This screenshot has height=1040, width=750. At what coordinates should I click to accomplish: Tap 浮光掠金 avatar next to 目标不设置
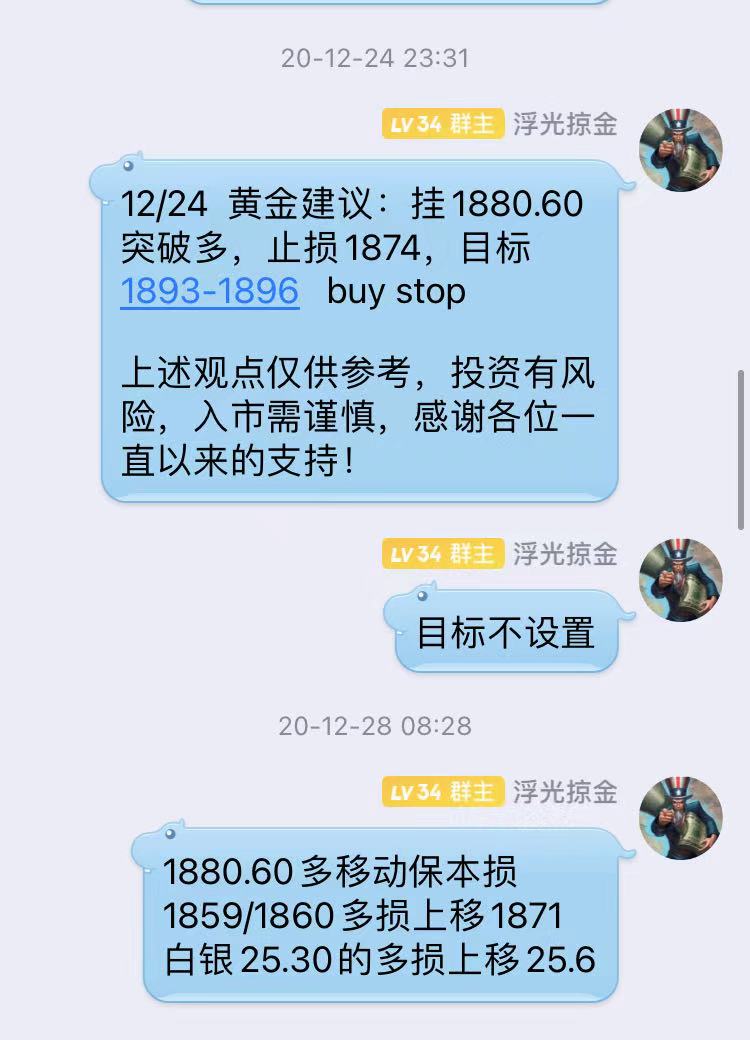[x=681, y=580]
